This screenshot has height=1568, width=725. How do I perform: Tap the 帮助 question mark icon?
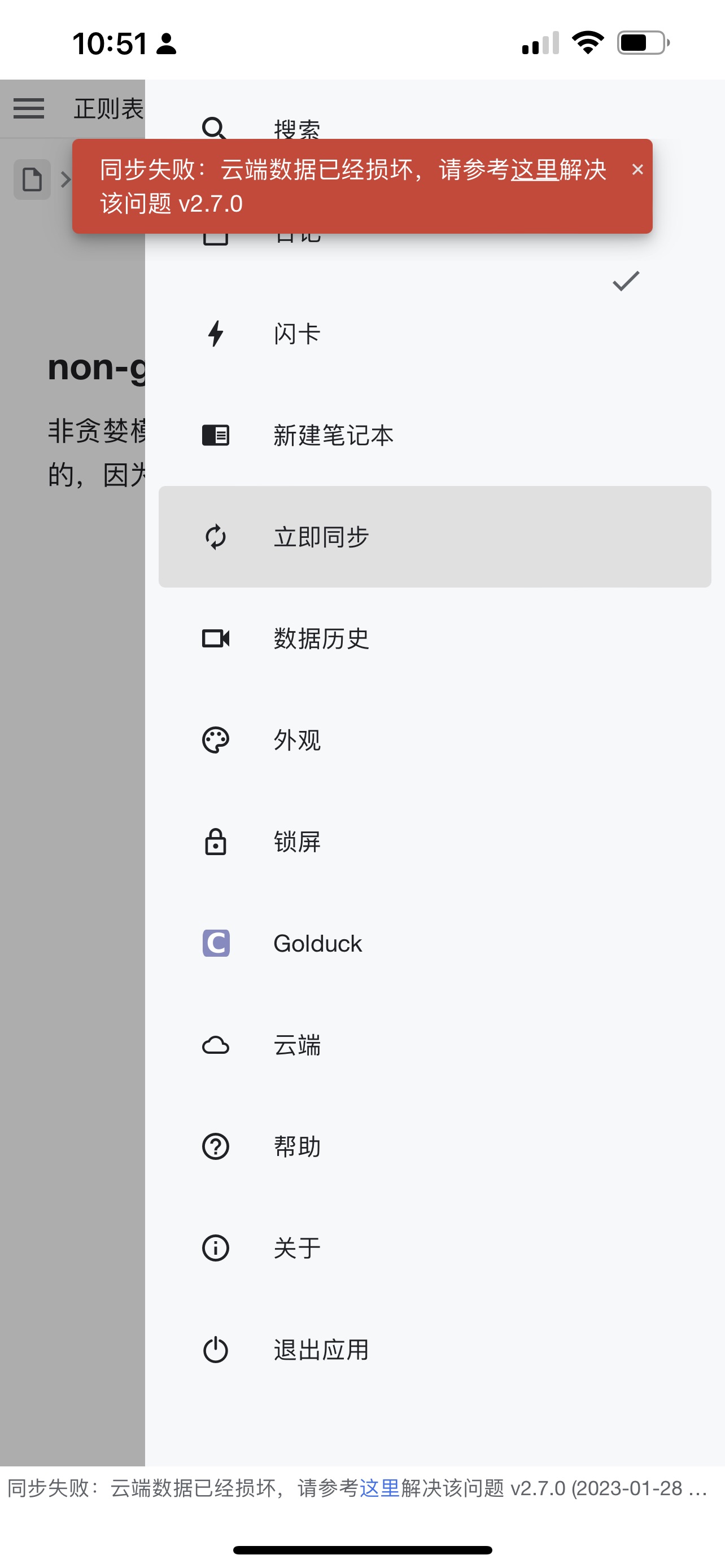216,1147
